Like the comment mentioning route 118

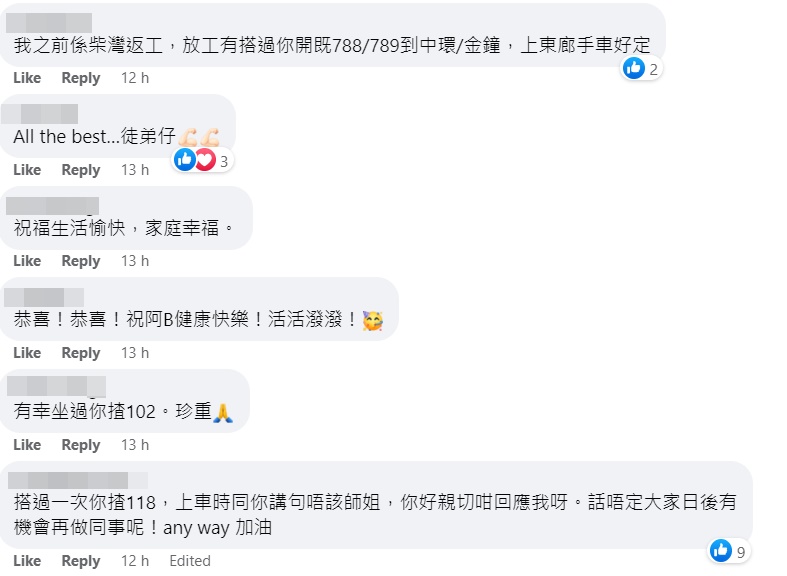click(27, 561)
